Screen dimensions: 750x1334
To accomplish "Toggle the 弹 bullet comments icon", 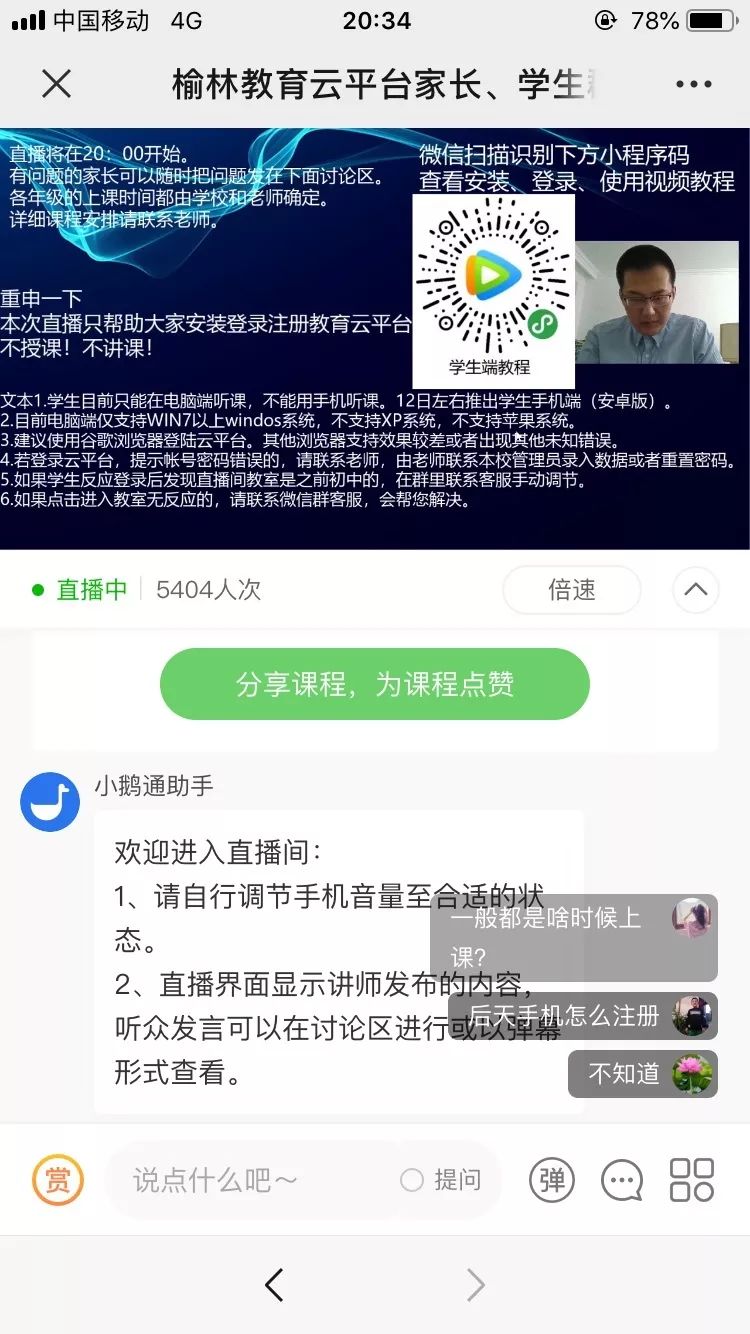I will (552, 1180).
